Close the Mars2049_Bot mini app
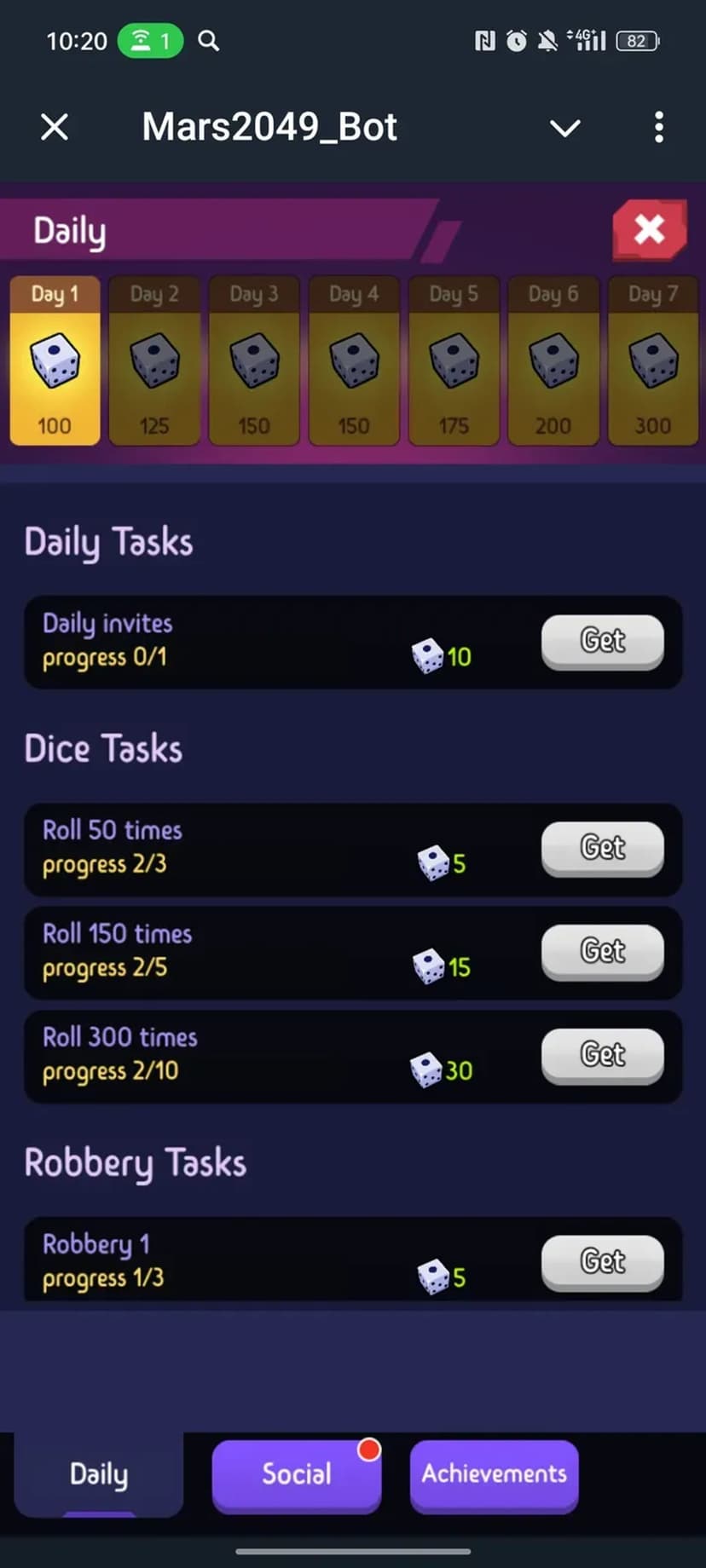Viewport: 706px width, 1568px height. [55, 128]
